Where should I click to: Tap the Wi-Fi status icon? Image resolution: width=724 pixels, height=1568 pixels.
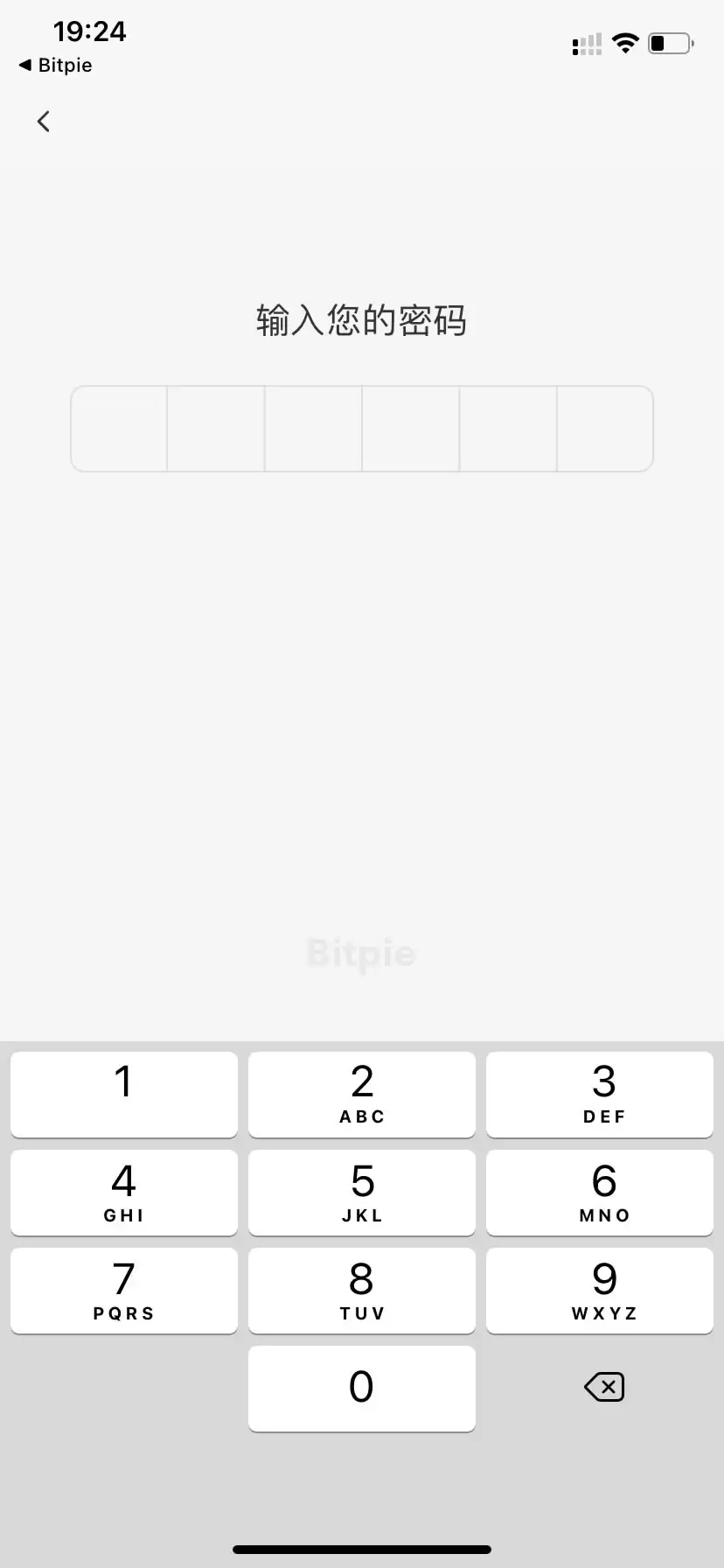click(626, 43)
